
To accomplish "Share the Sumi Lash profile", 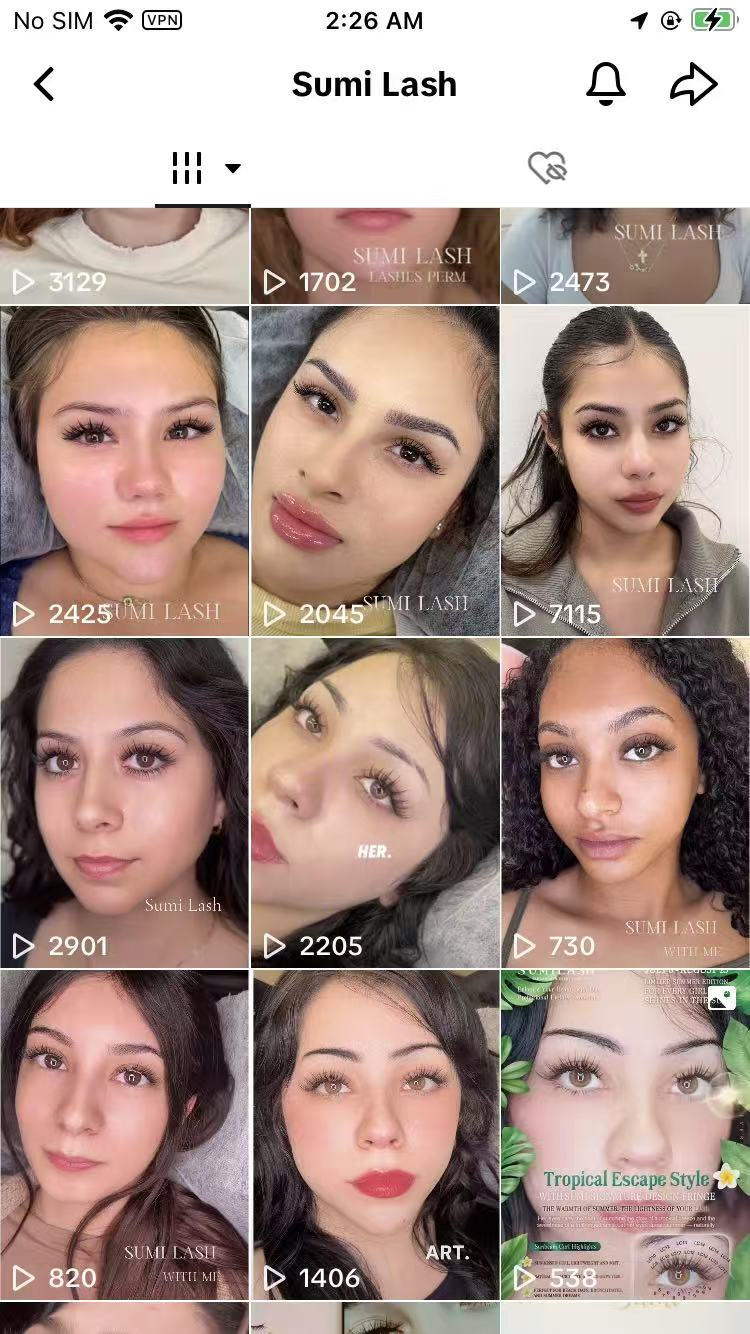I will coord(693,85).
